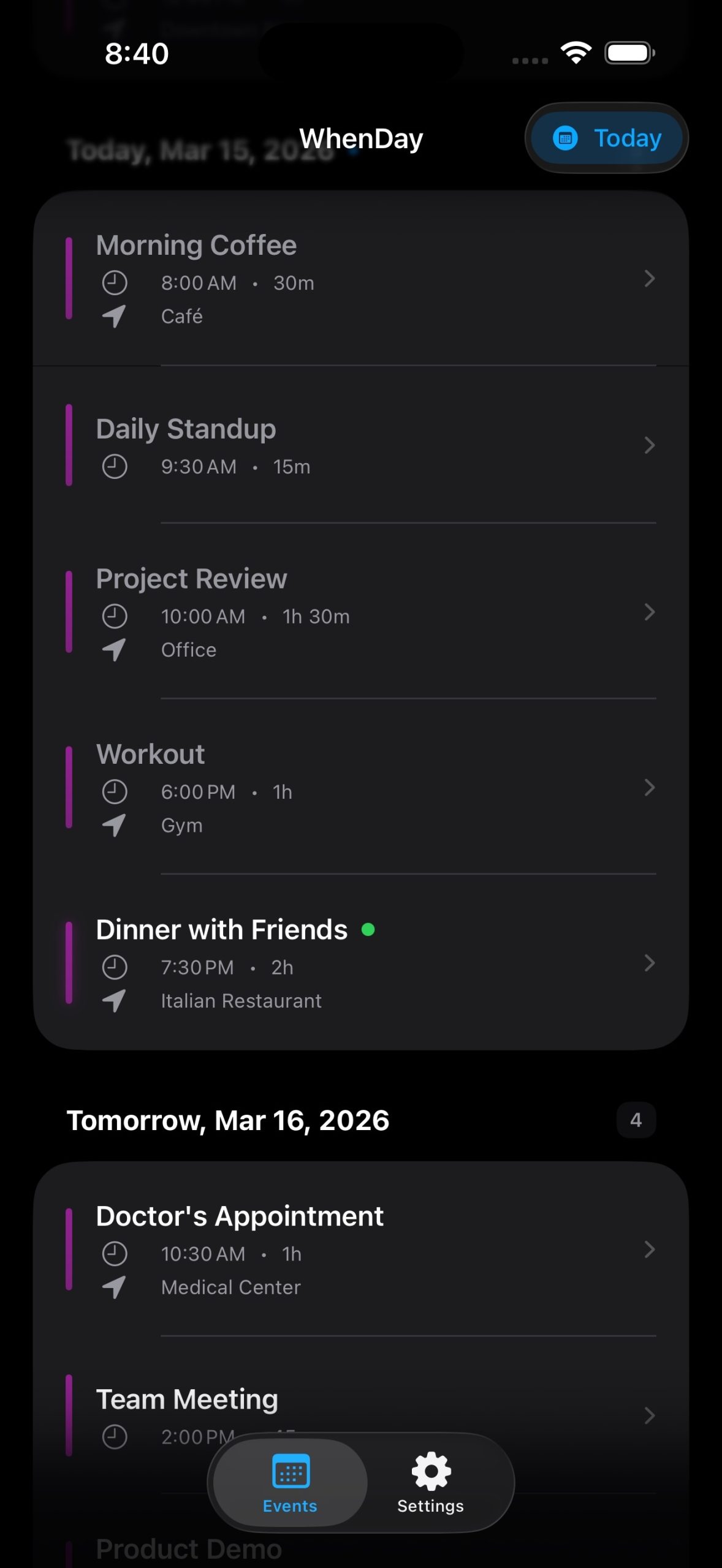The image size is (722, 1568).
Task: Go to the Events tab
Action: (290, 1482)
